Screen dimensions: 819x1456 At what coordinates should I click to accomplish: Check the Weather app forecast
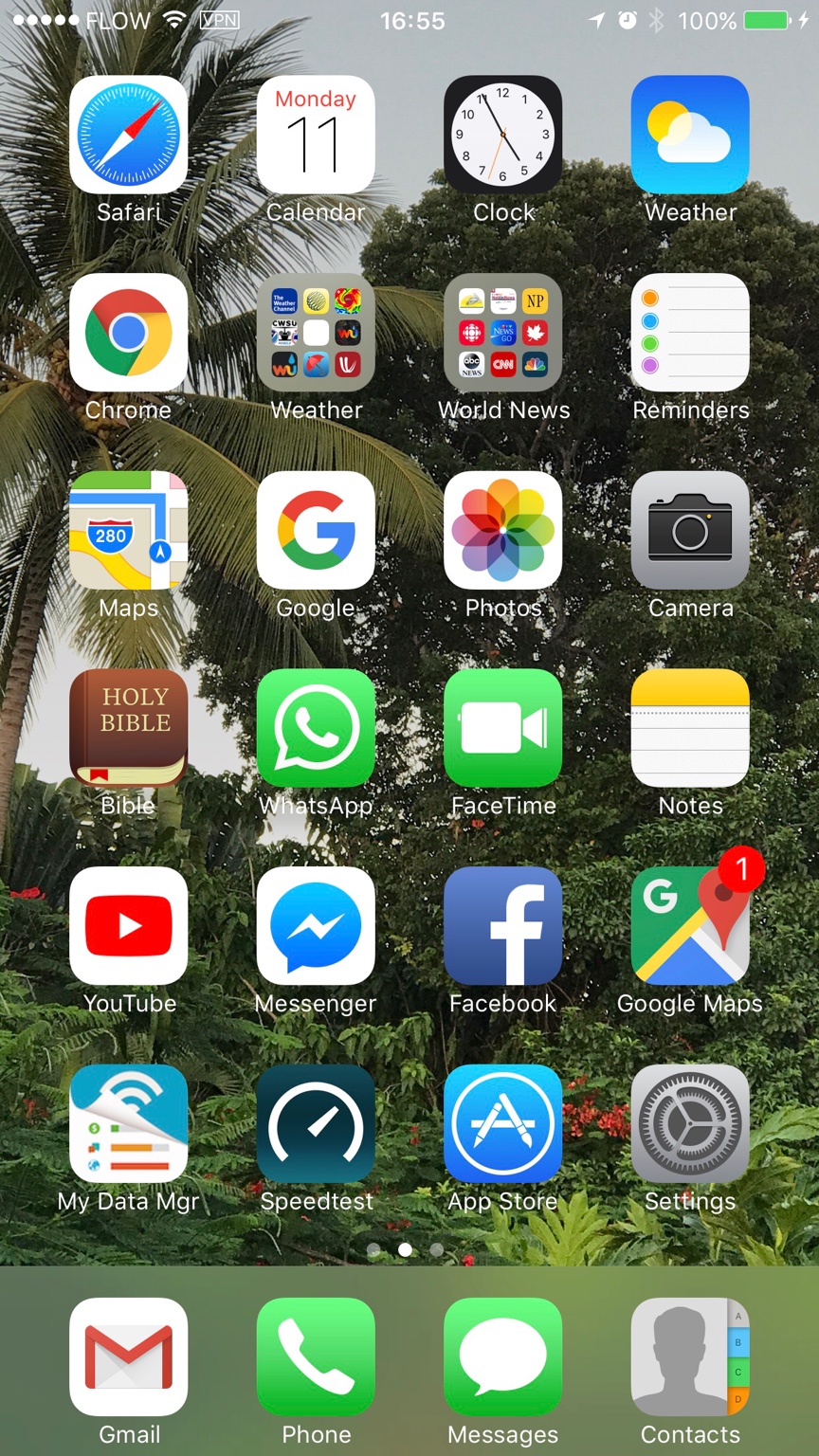coord(691,133)
